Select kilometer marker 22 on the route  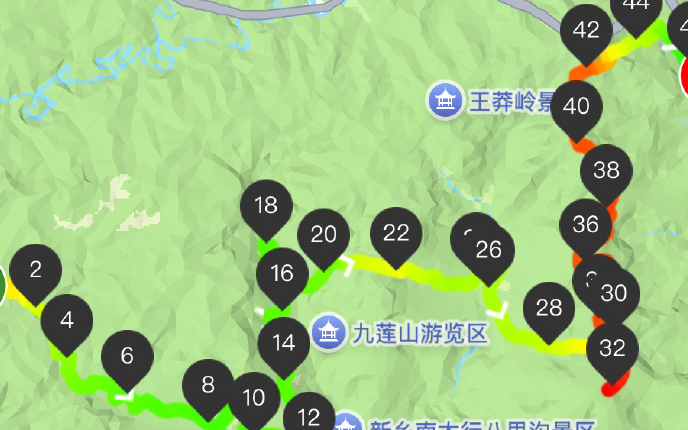[x=396, y=234]
